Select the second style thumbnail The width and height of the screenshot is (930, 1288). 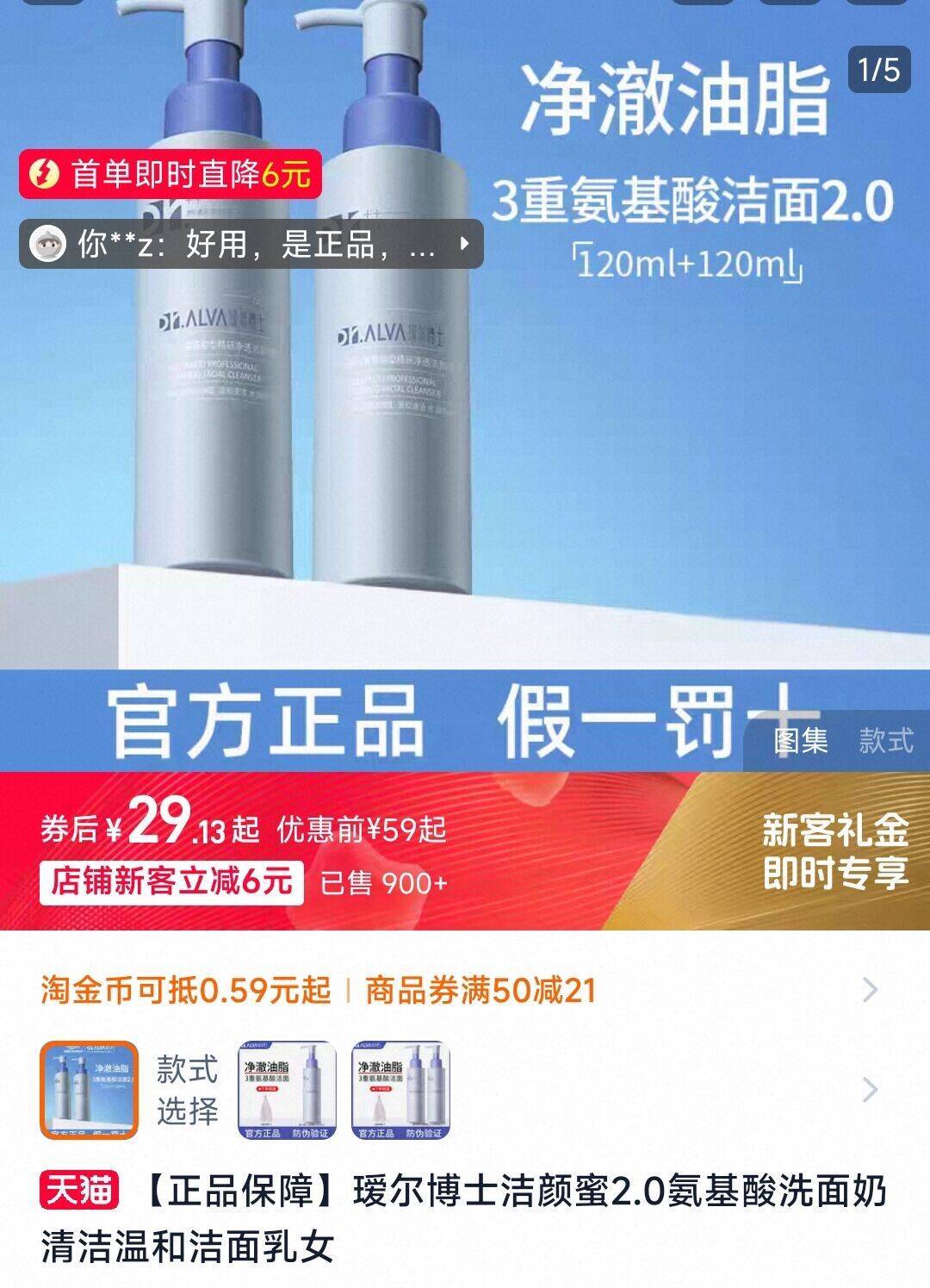(x=287, y=1090)
